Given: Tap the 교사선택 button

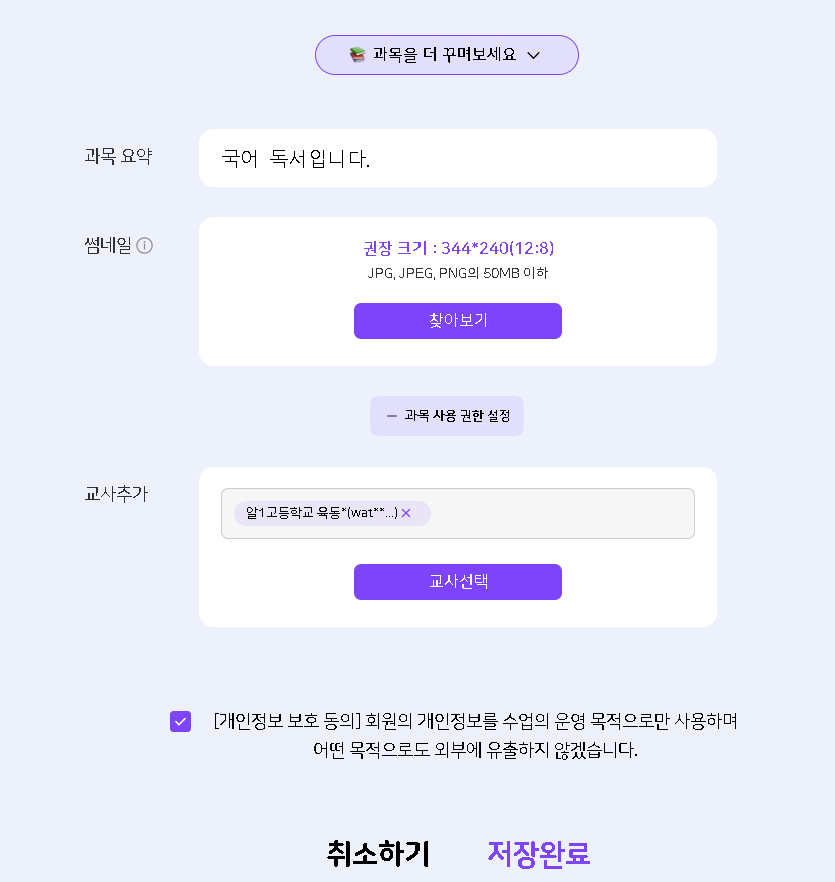Looking at the screenshot, I should click(457, 582).
